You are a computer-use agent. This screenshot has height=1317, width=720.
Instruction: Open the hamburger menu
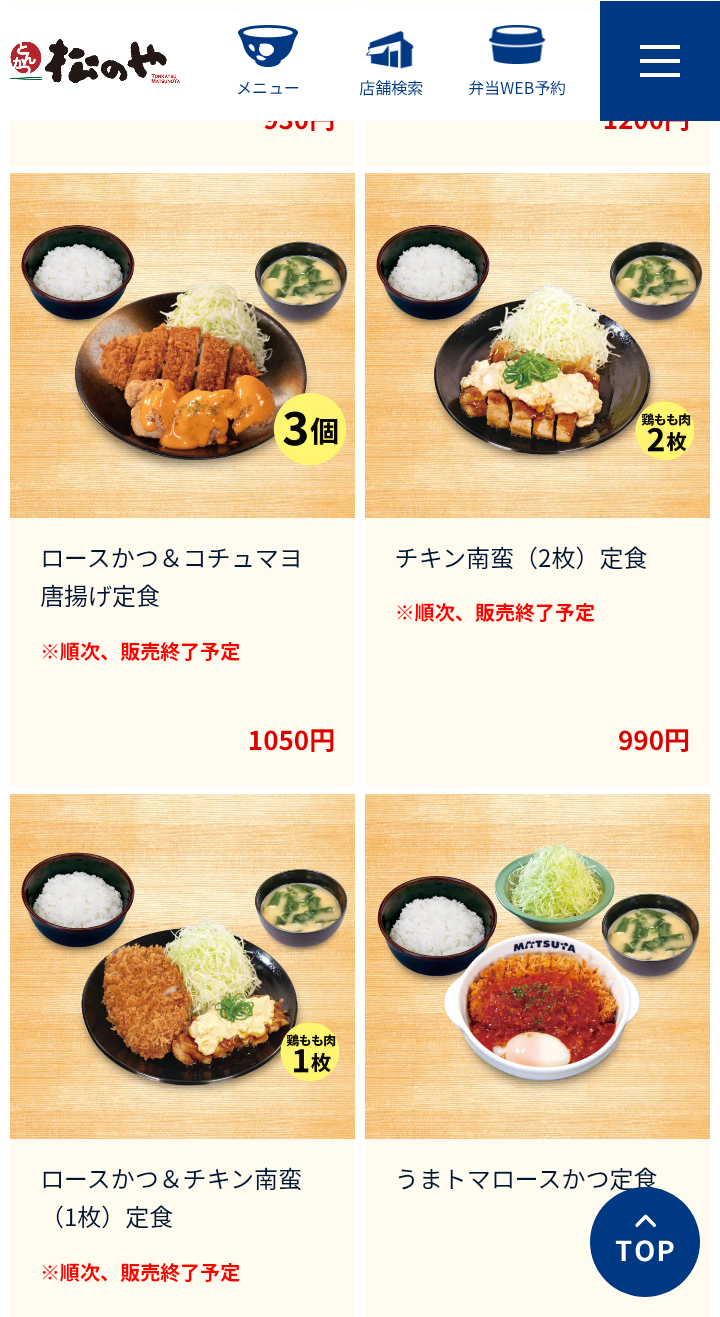tap(659, 61)
